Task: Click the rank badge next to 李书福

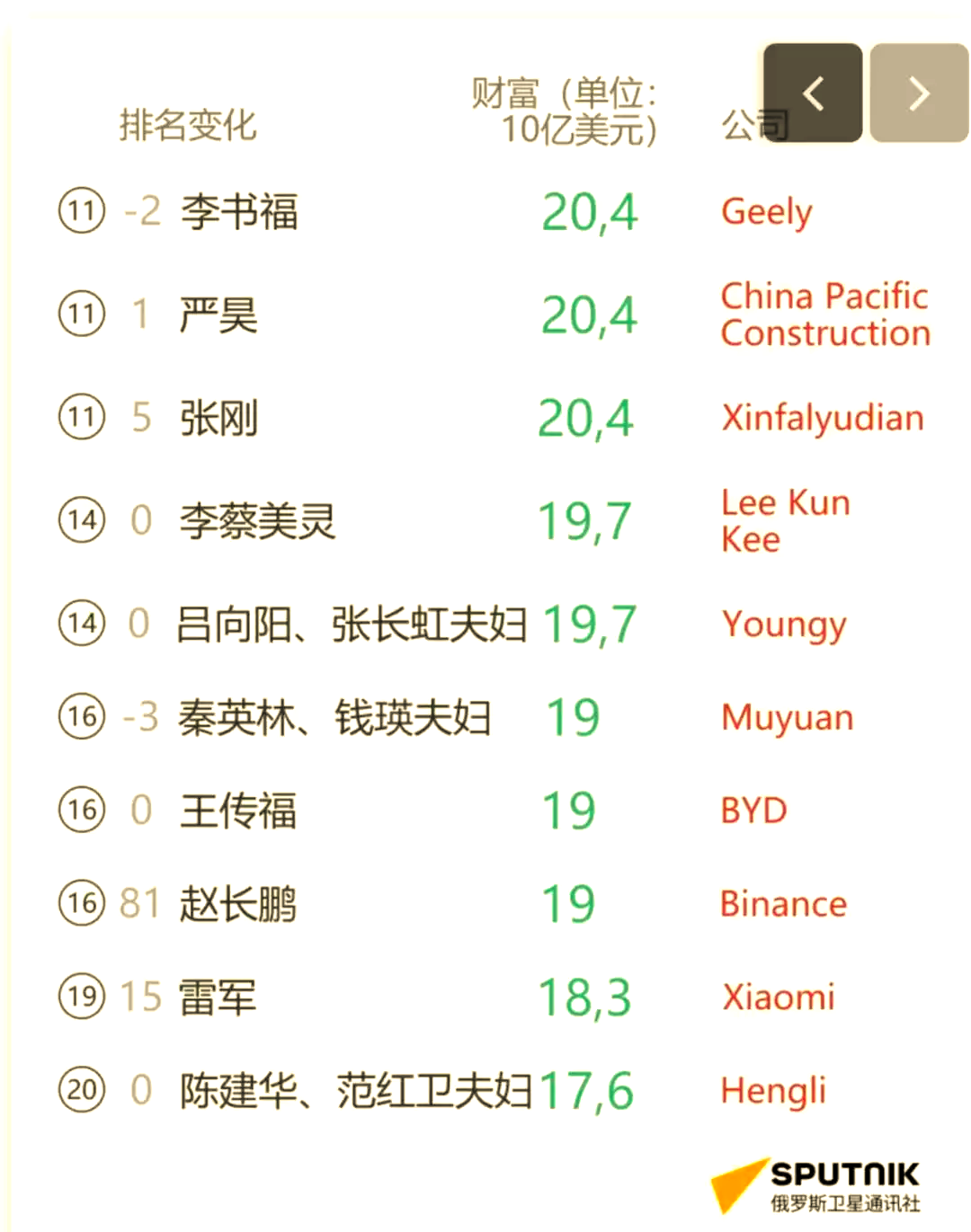Action: (x=81, y=209)
